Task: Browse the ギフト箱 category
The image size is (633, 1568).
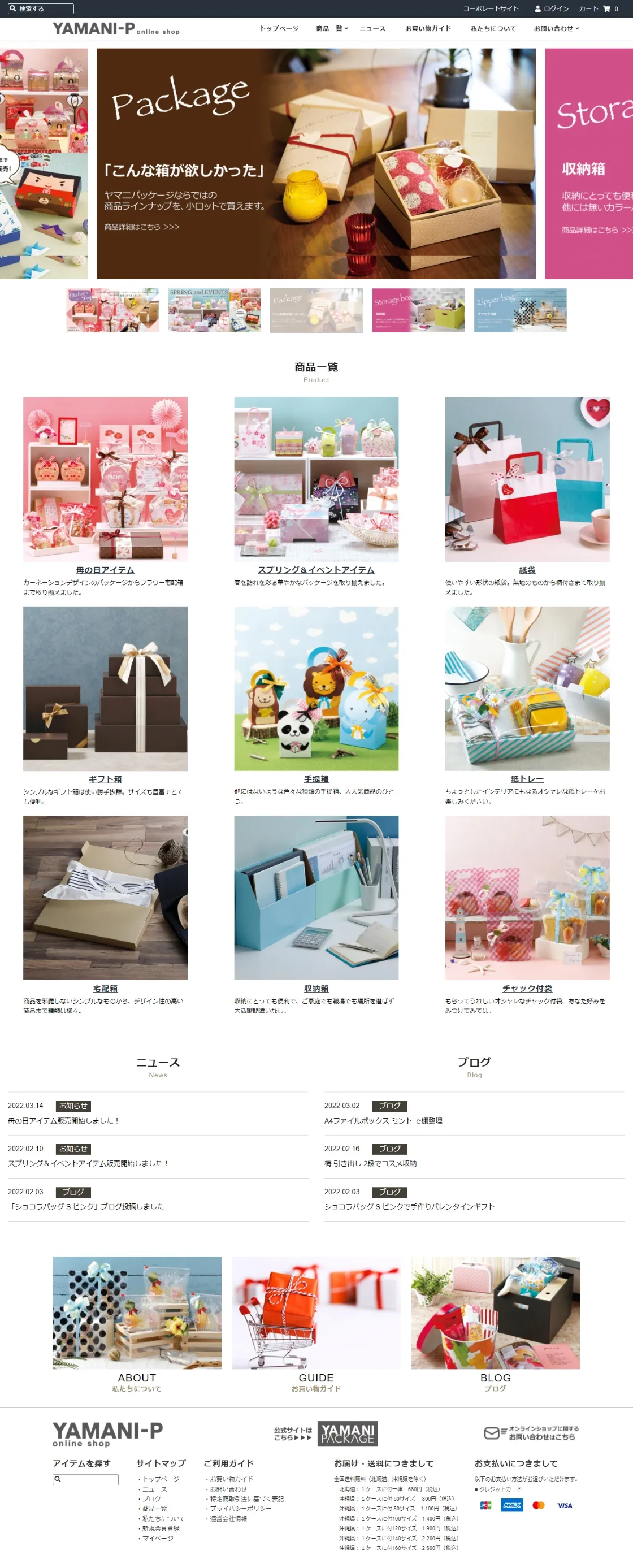Action: [x=105, y=779]
